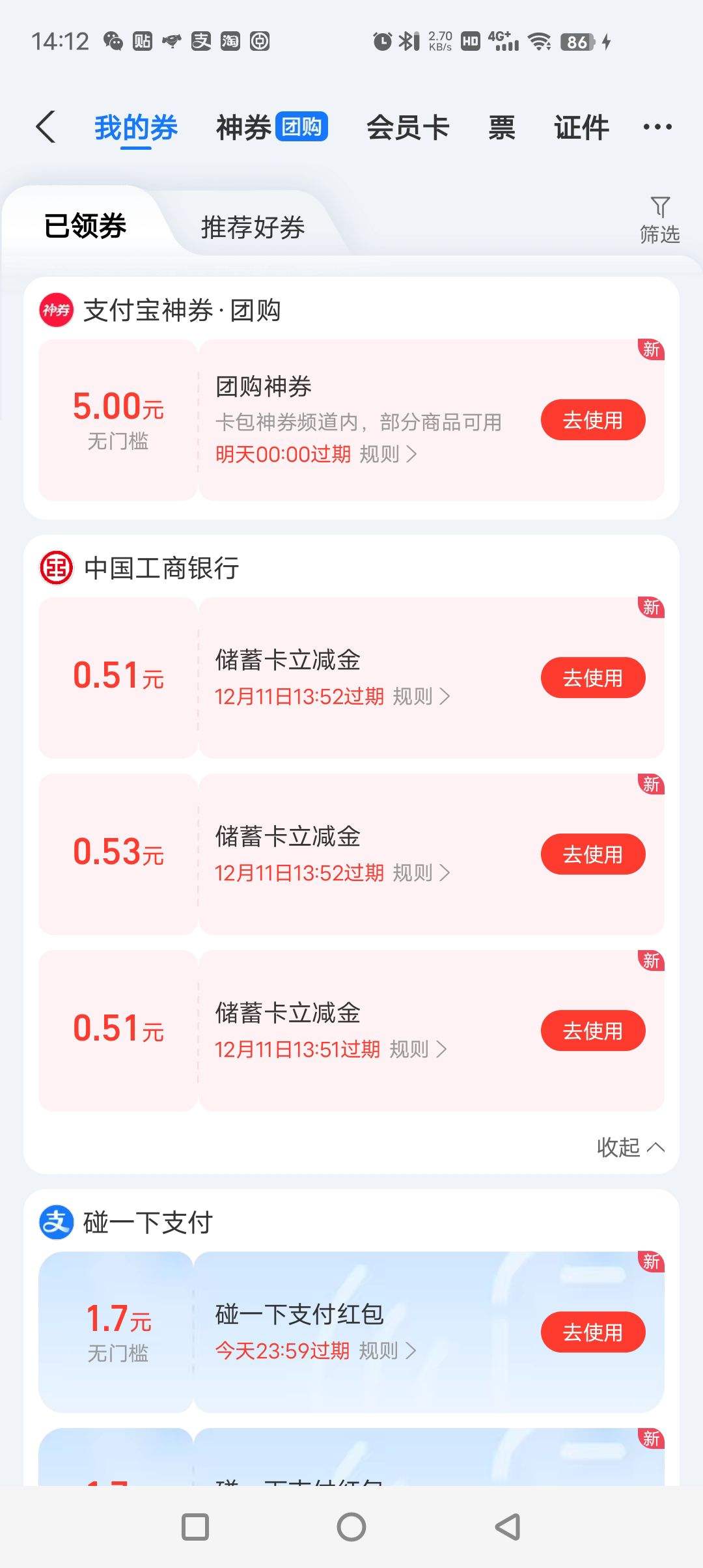This screenshot has width=703, height=1568.
Task: Use the 0.53元 储蓄卡立减金 coupon
Action: coord(592,854)
